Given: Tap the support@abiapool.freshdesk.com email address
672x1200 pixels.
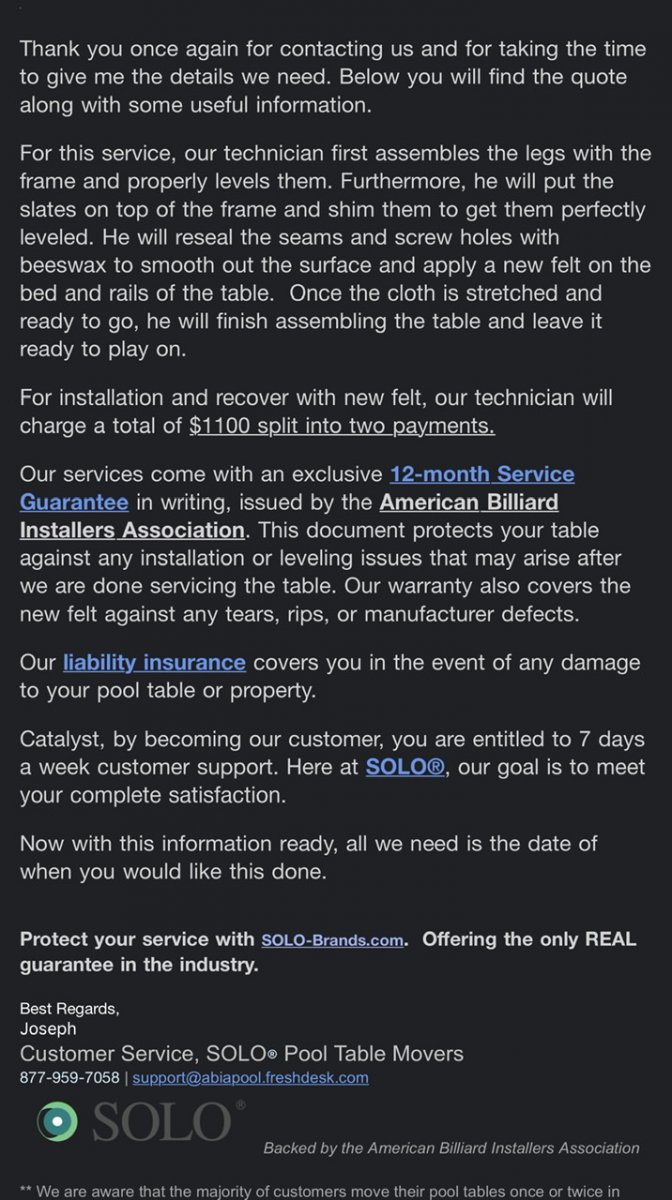Looking at the screenshot, I should (250, 1078).
